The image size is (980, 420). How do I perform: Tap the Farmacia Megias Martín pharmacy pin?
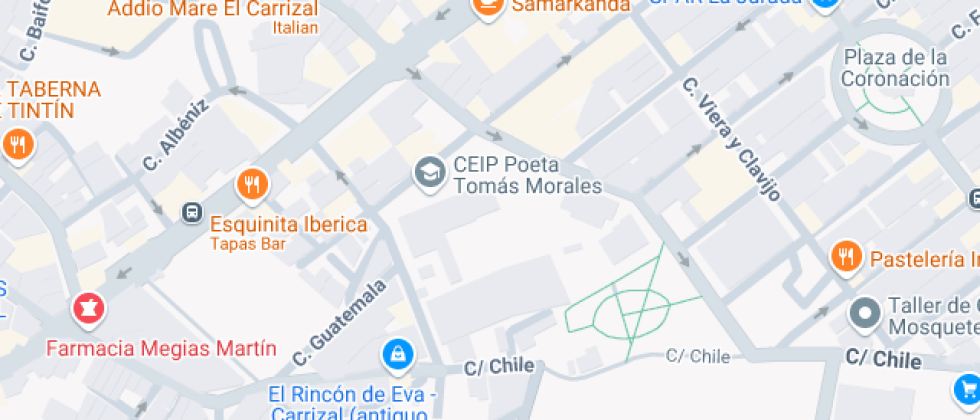87,309
